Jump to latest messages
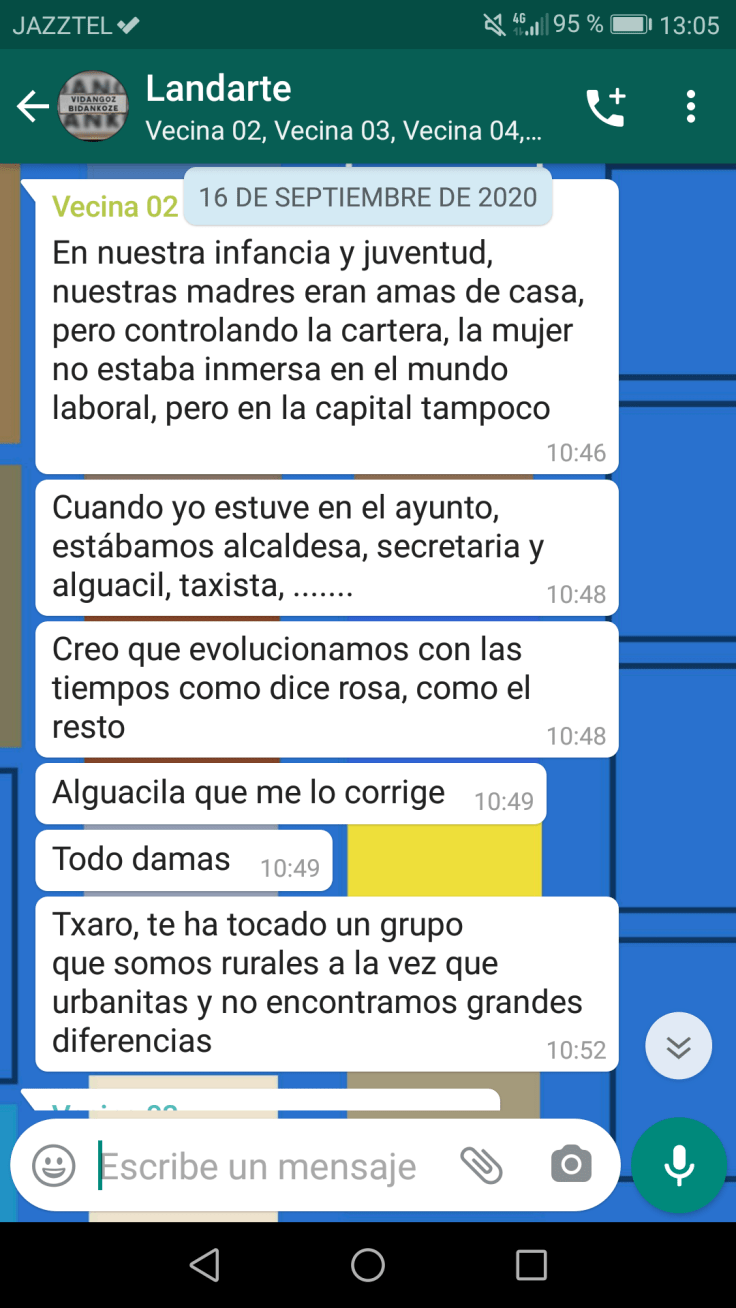Viewport: 736px width, 1308px height. coord(679,1047)
